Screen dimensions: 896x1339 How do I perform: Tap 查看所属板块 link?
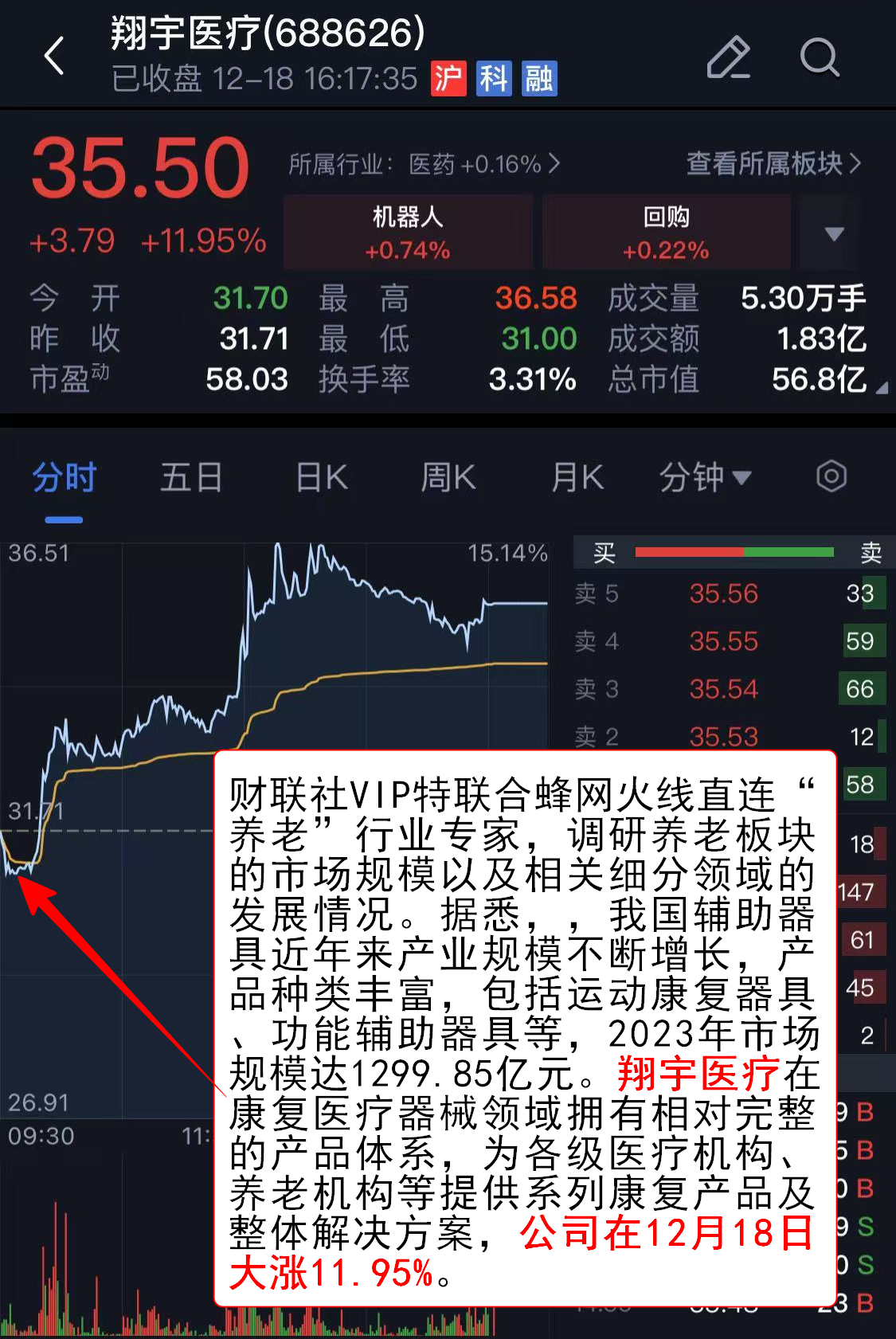click(x=773, y=163)
